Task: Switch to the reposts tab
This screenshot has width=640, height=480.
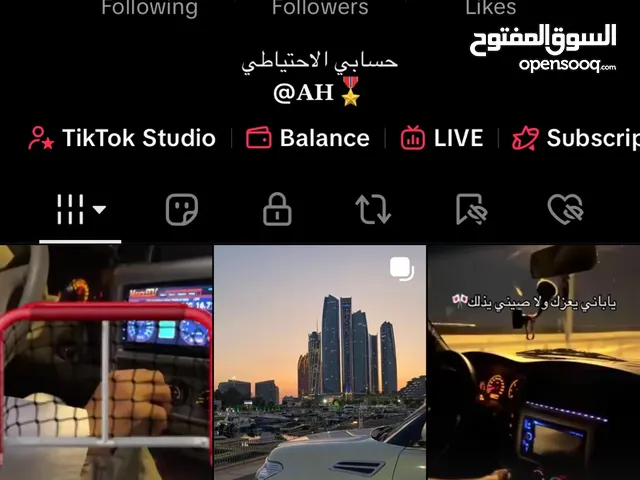Action: pyautogui.click(x=373, y=210)
